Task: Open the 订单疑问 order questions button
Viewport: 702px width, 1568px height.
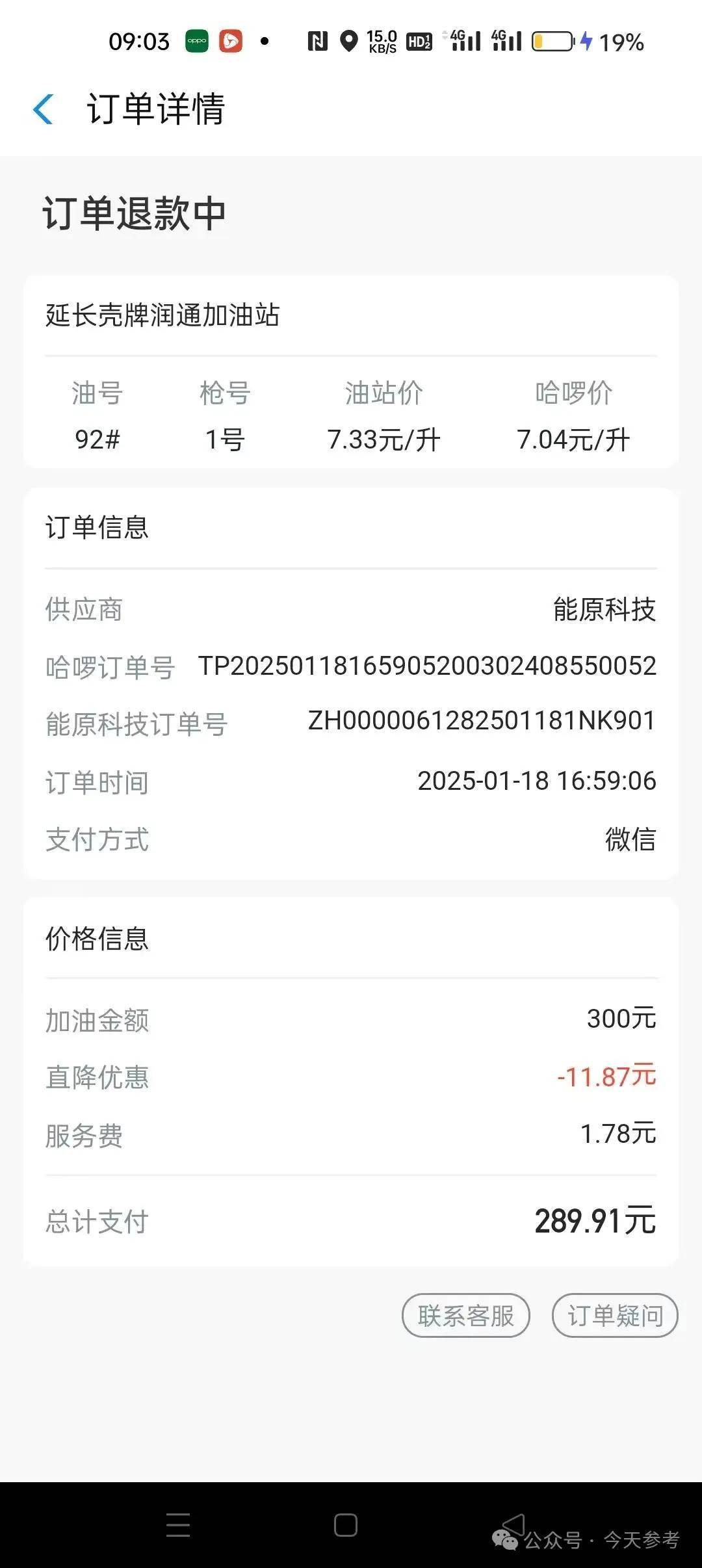Action: pyautogui.click(x=615, y=1315)
